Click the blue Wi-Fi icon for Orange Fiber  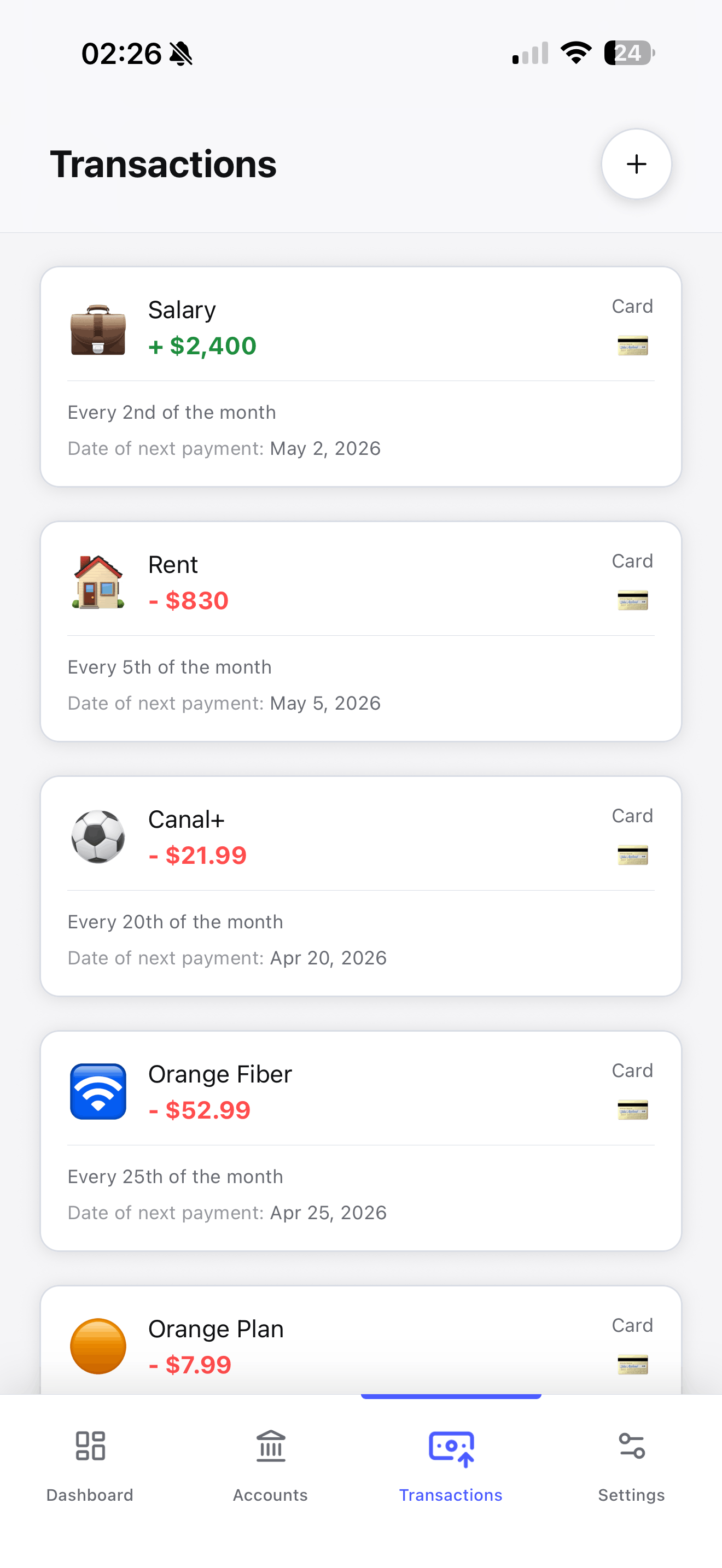98,1091
